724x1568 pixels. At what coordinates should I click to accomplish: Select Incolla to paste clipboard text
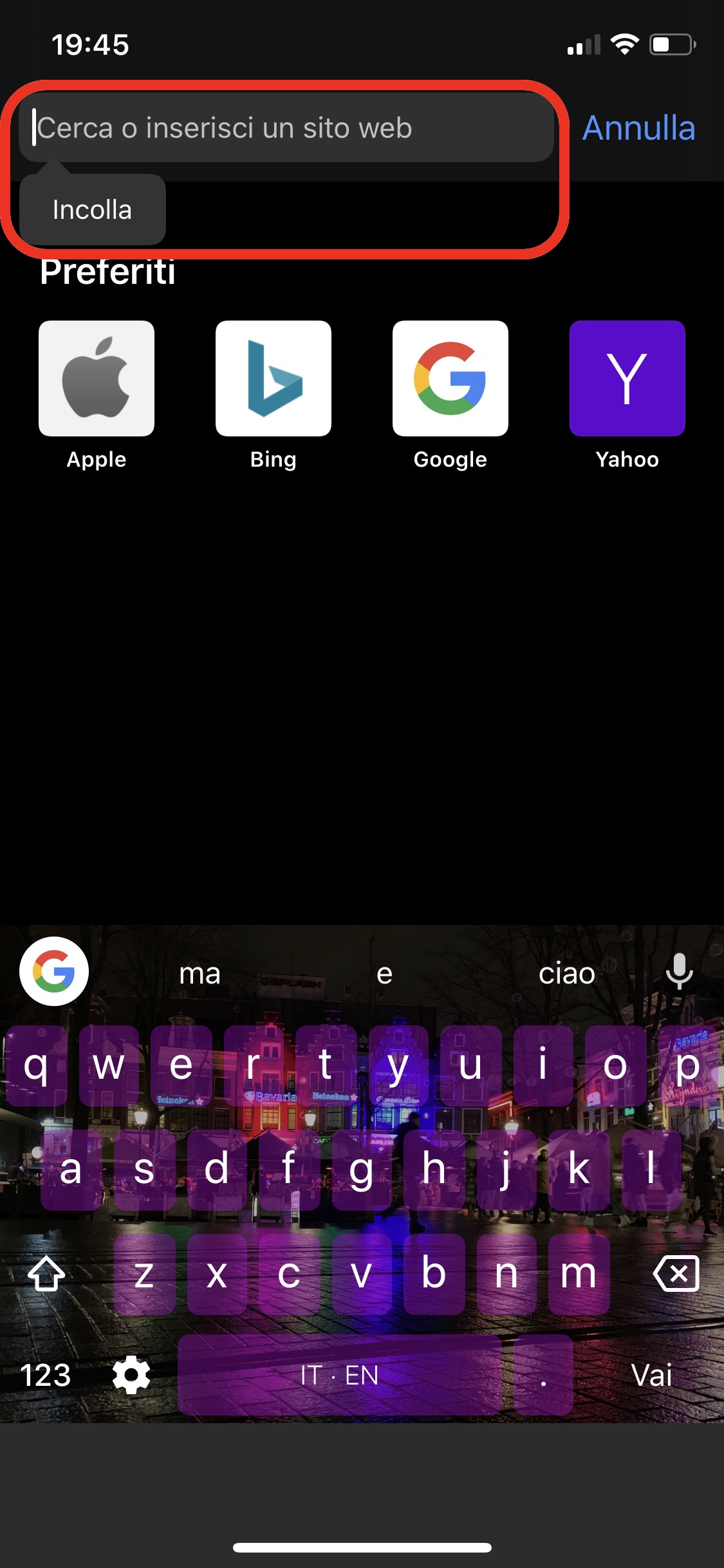(x=92, y=210)
